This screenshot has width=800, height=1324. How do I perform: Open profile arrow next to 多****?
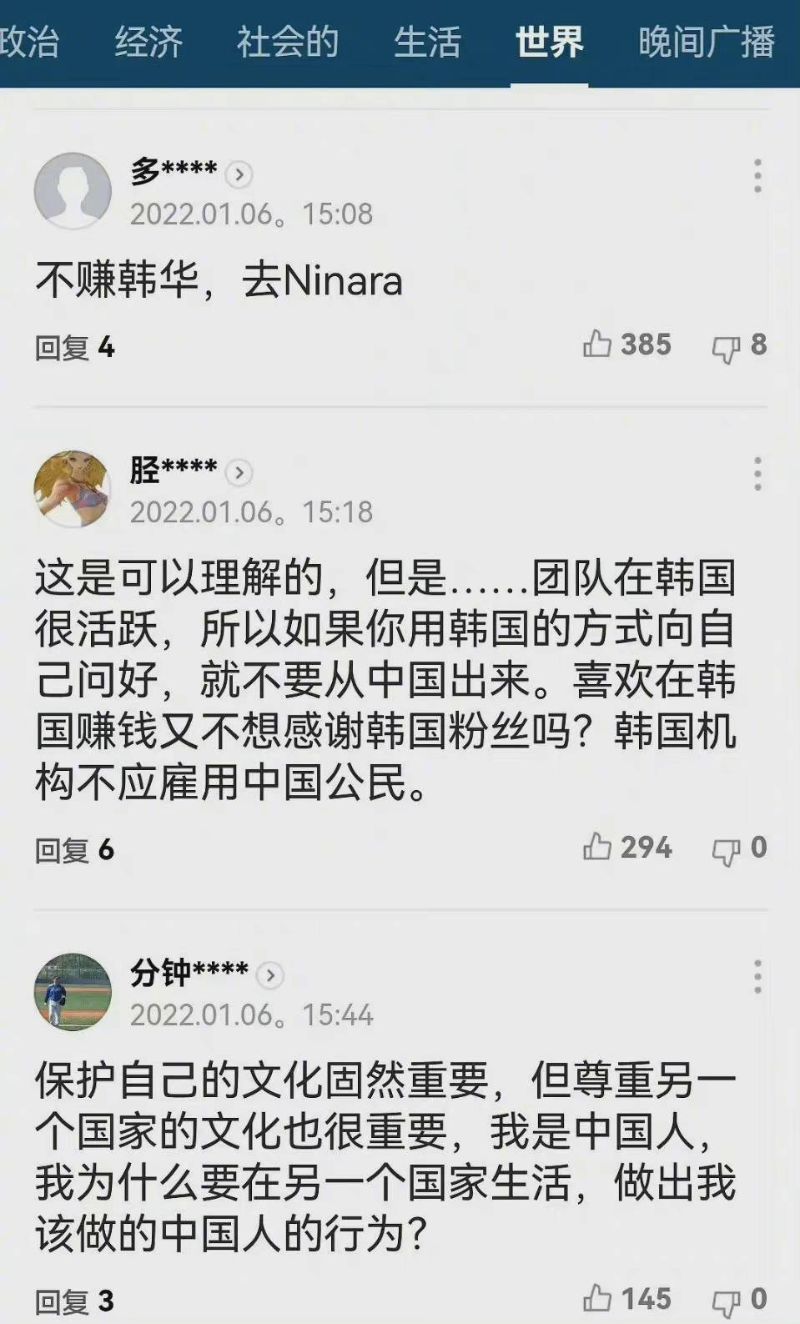pyautogui.click(x=238, y=175)
